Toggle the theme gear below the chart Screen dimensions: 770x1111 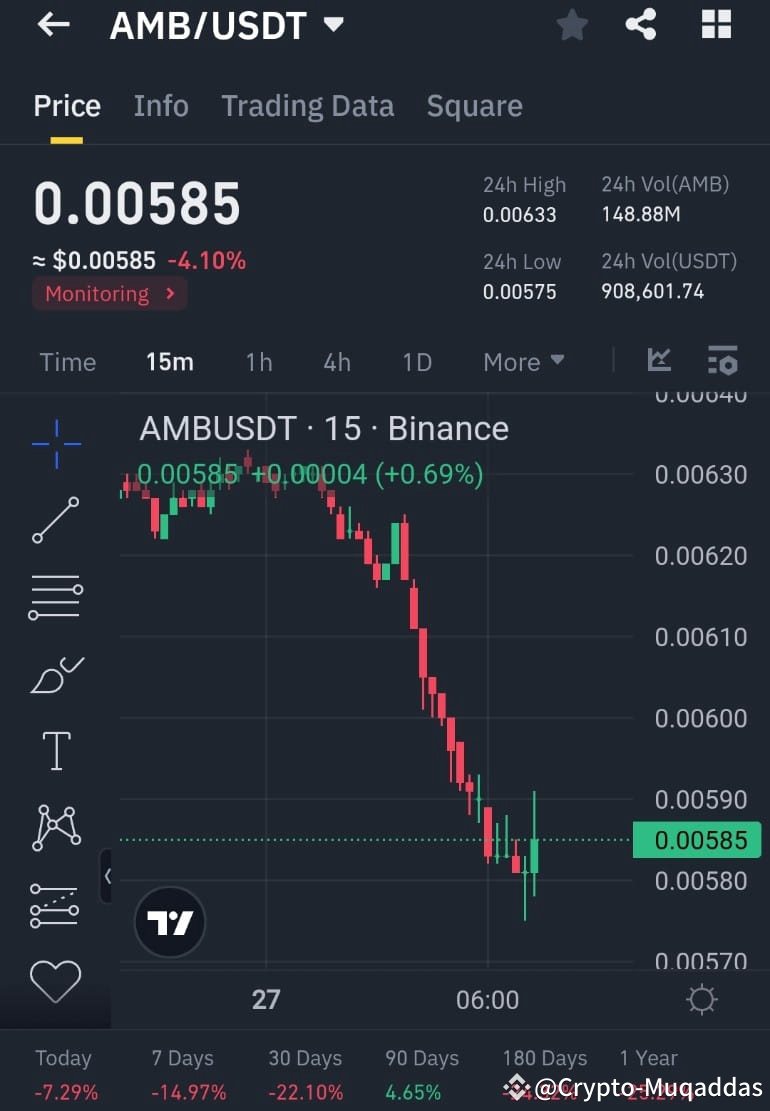tap(701, 998)
